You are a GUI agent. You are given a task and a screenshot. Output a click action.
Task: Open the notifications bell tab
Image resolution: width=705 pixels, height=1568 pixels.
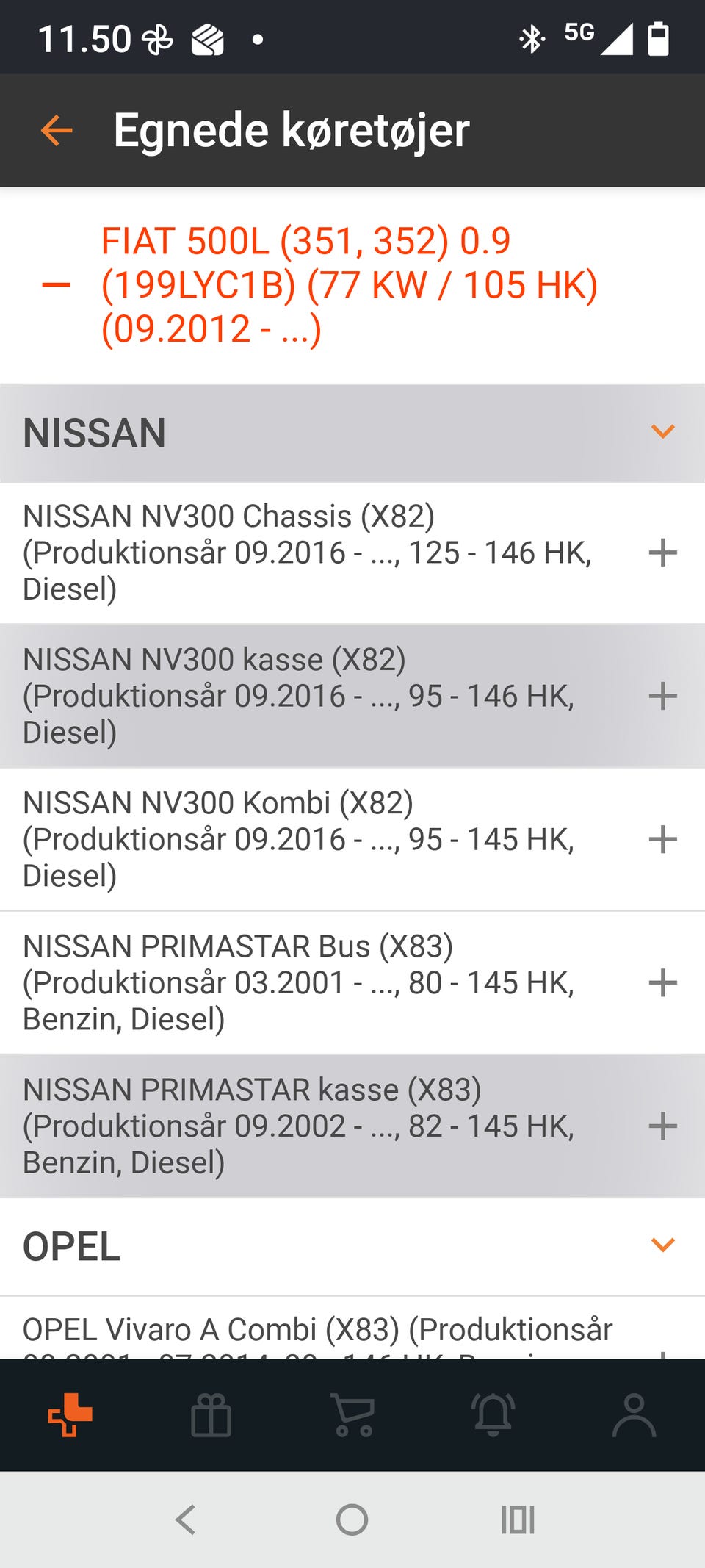pos(493,1414)
